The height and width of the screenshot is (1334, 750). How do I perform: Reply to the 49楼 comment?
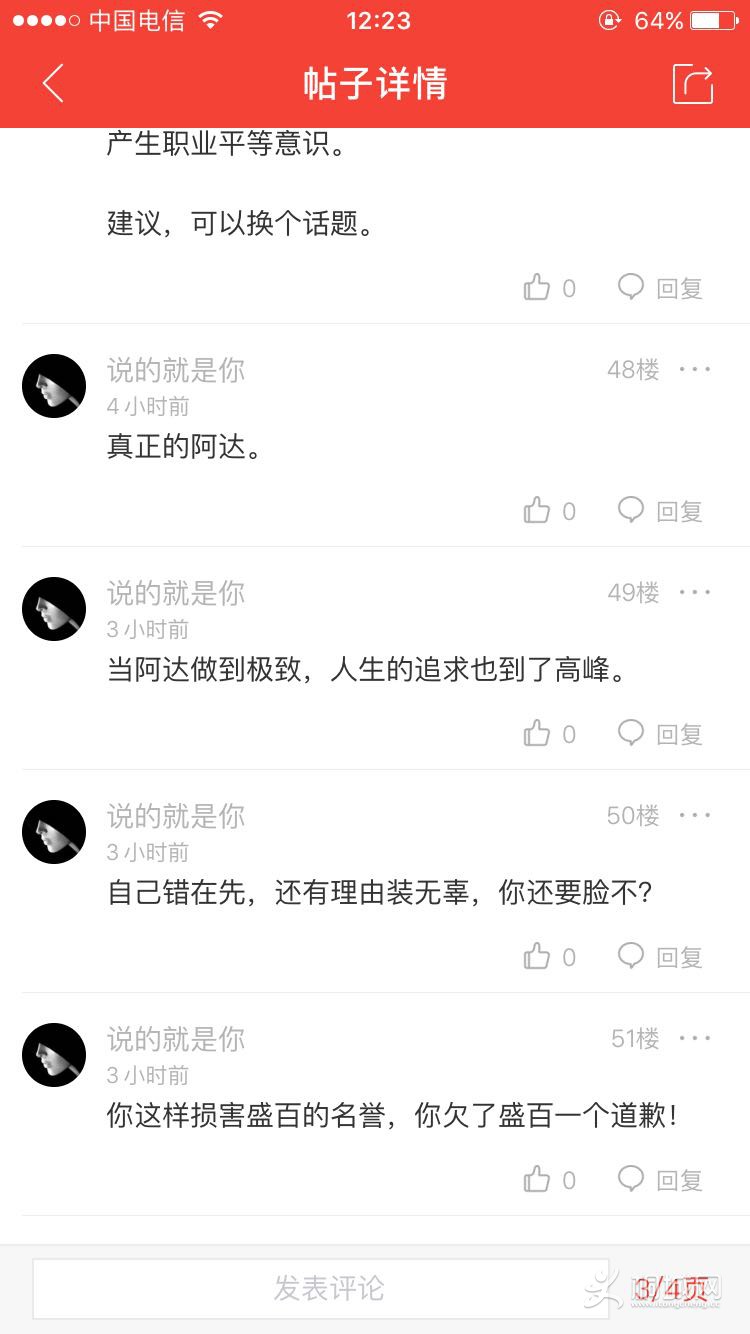coord(660,734)
